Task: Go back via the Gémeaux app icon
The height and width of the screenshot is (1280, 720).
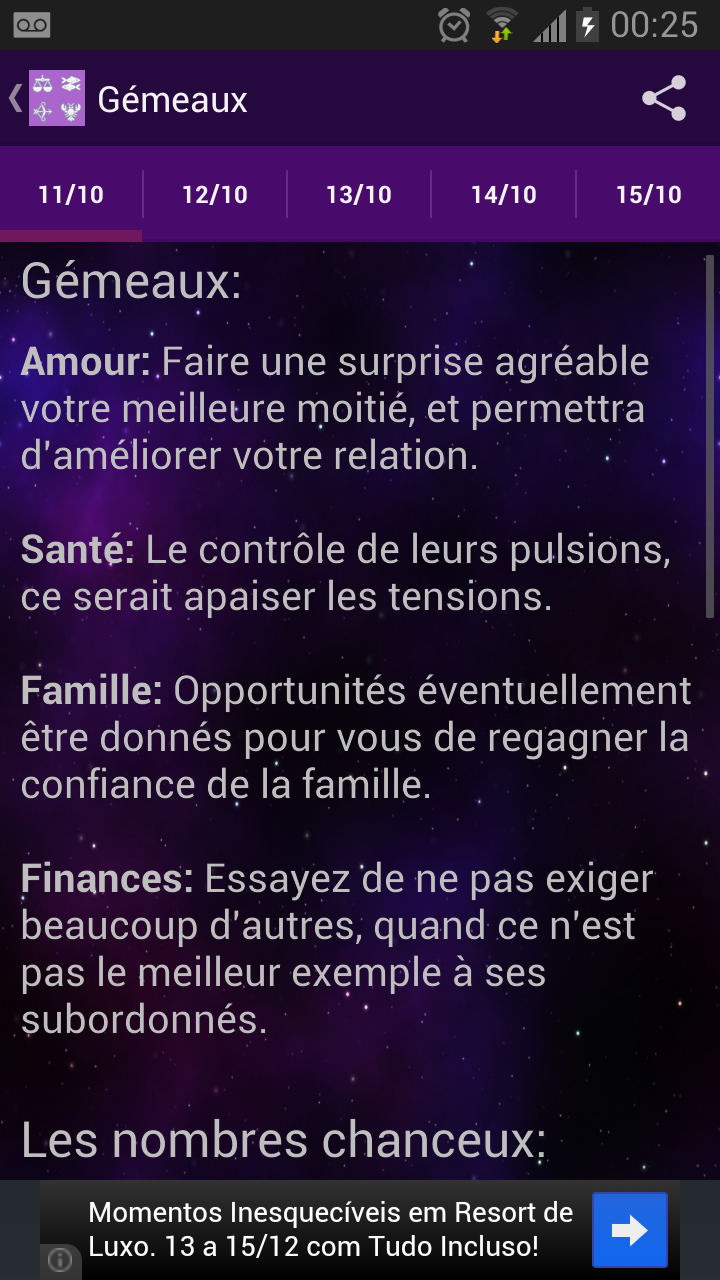Action: pos(56,98)
